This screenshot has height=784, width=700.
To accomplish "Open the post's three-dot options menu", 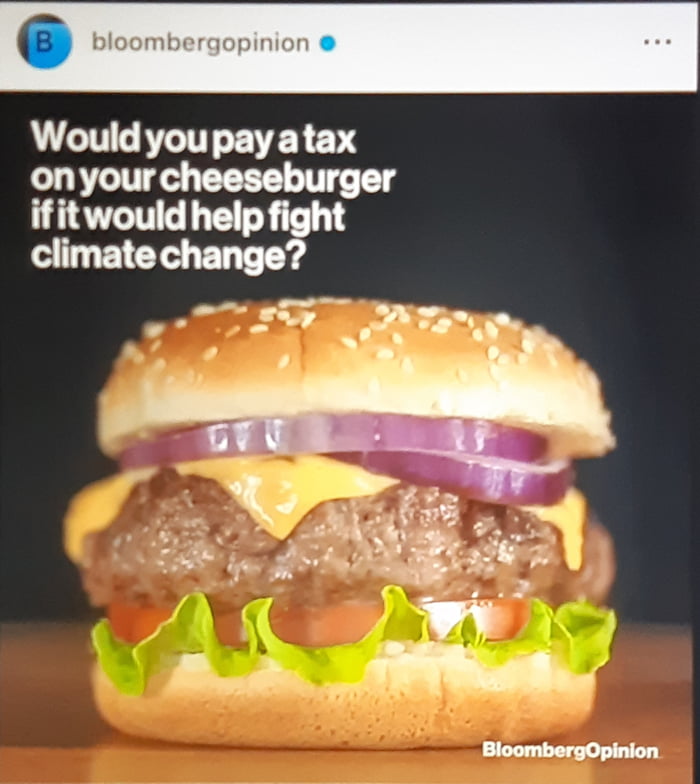I will coord(657,43).
